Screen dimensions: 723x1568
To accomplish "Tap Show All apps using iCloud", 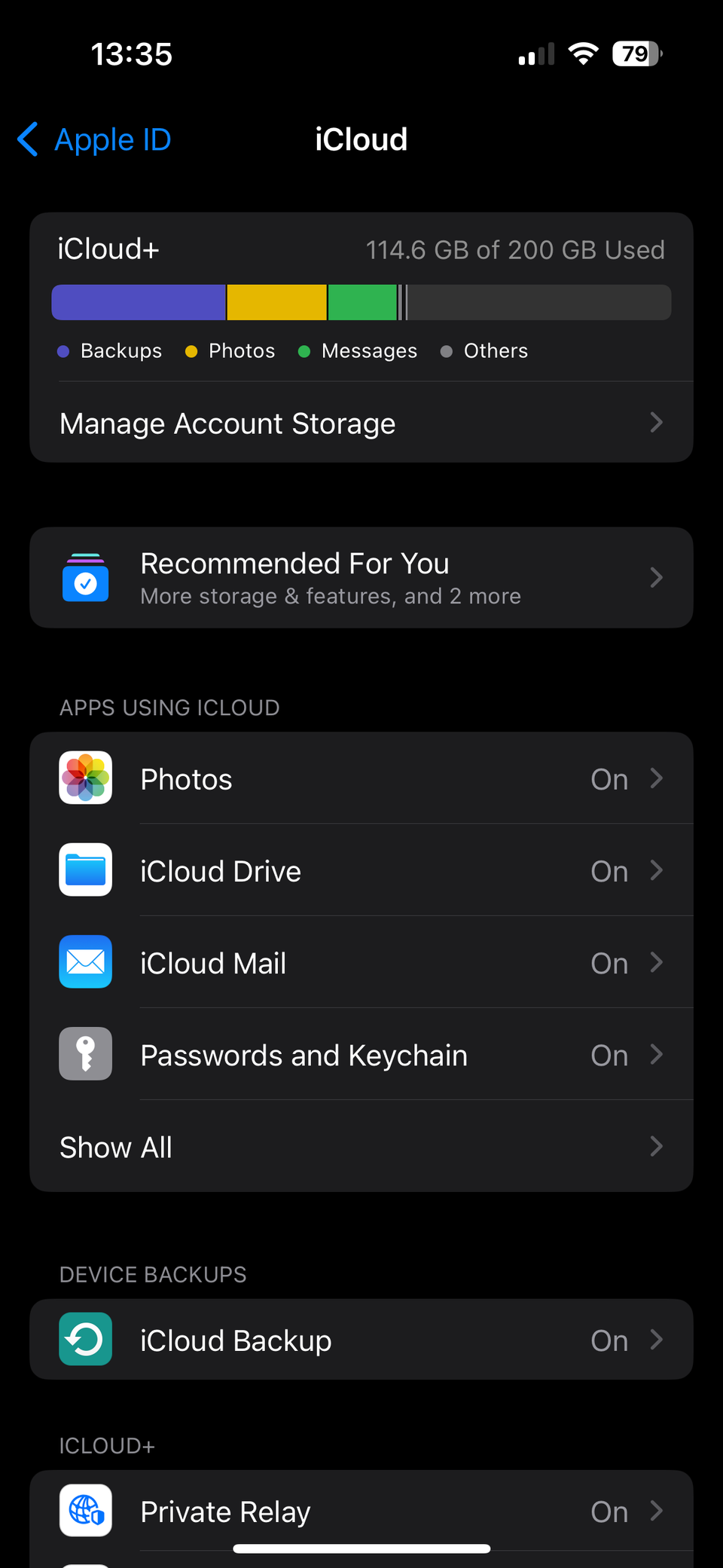I will click(361, 1146).
